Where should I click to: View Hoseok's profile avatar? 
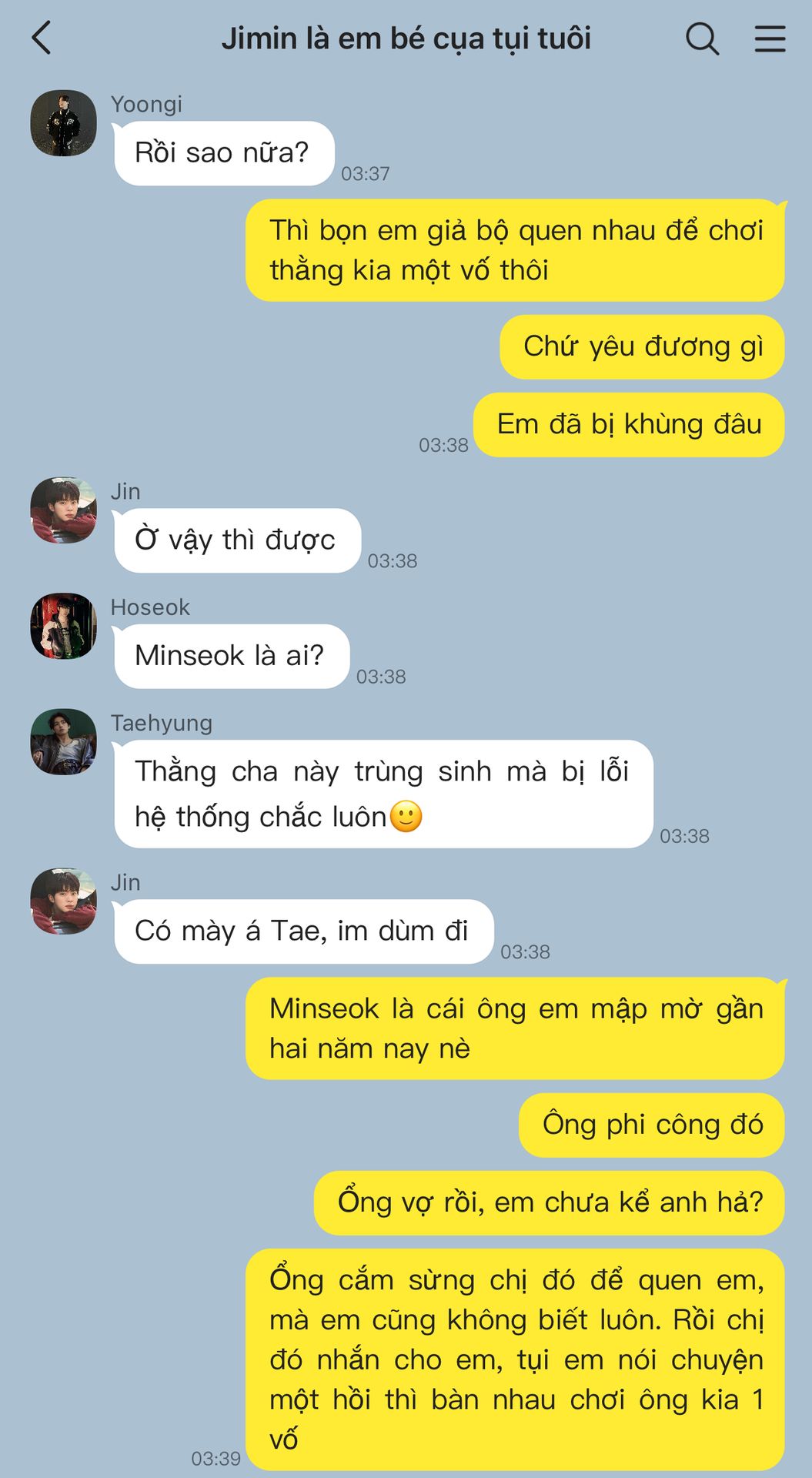(63, 626)
